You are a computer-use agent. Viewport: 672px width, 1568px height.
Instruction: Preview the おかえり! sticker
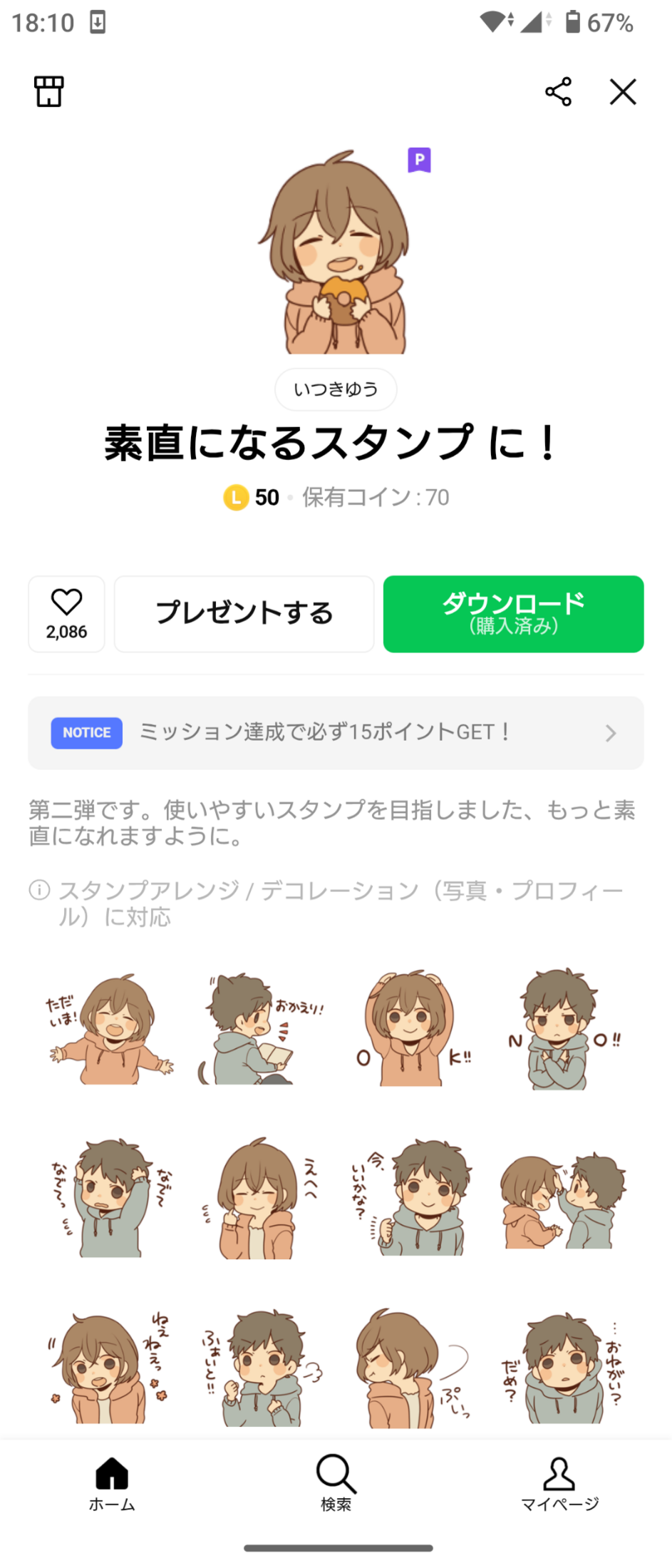tap(261, 1028)
